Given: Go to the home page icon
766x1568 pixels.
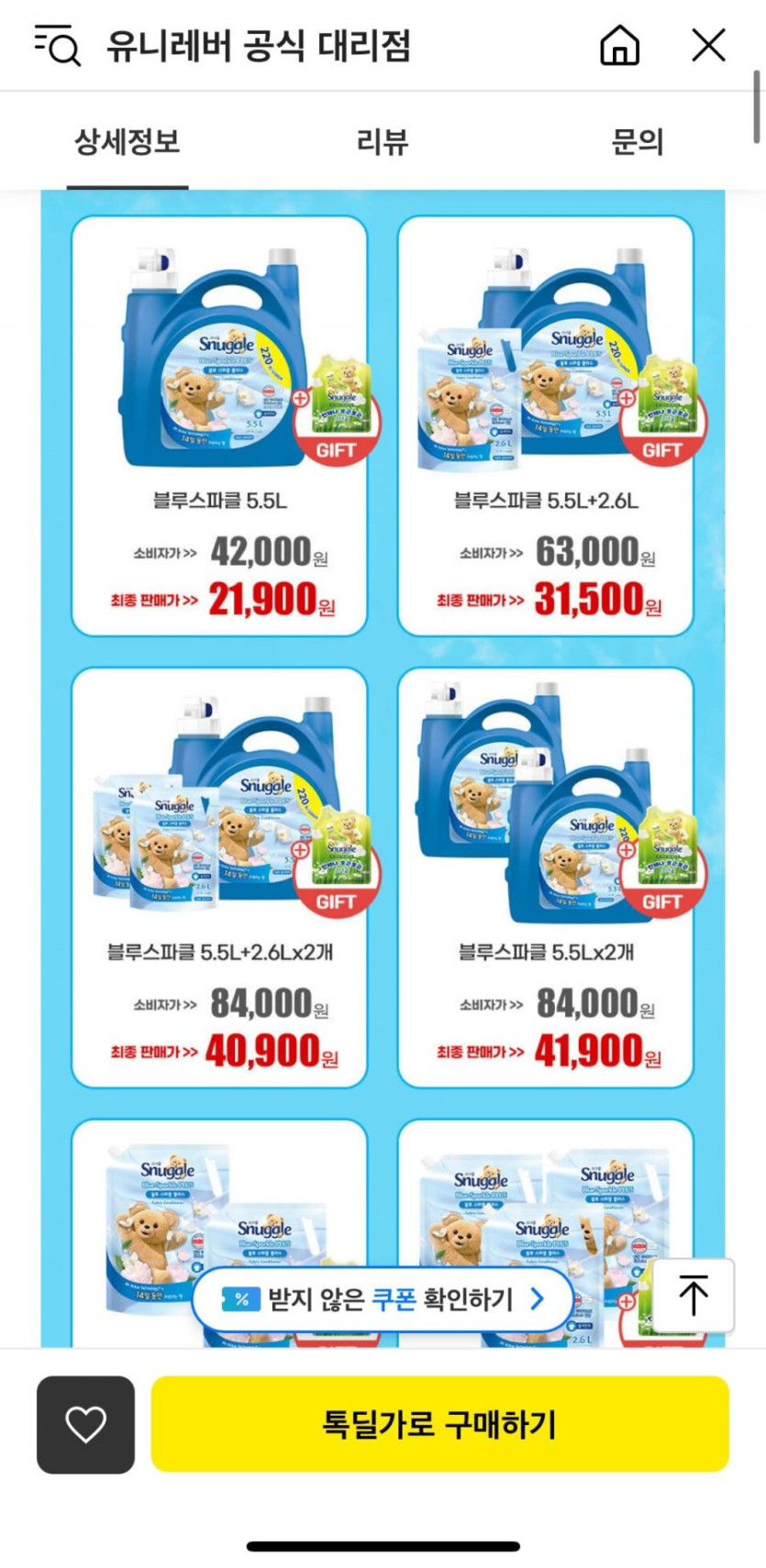Looking at the screenshot, I should tap(619, 45).
